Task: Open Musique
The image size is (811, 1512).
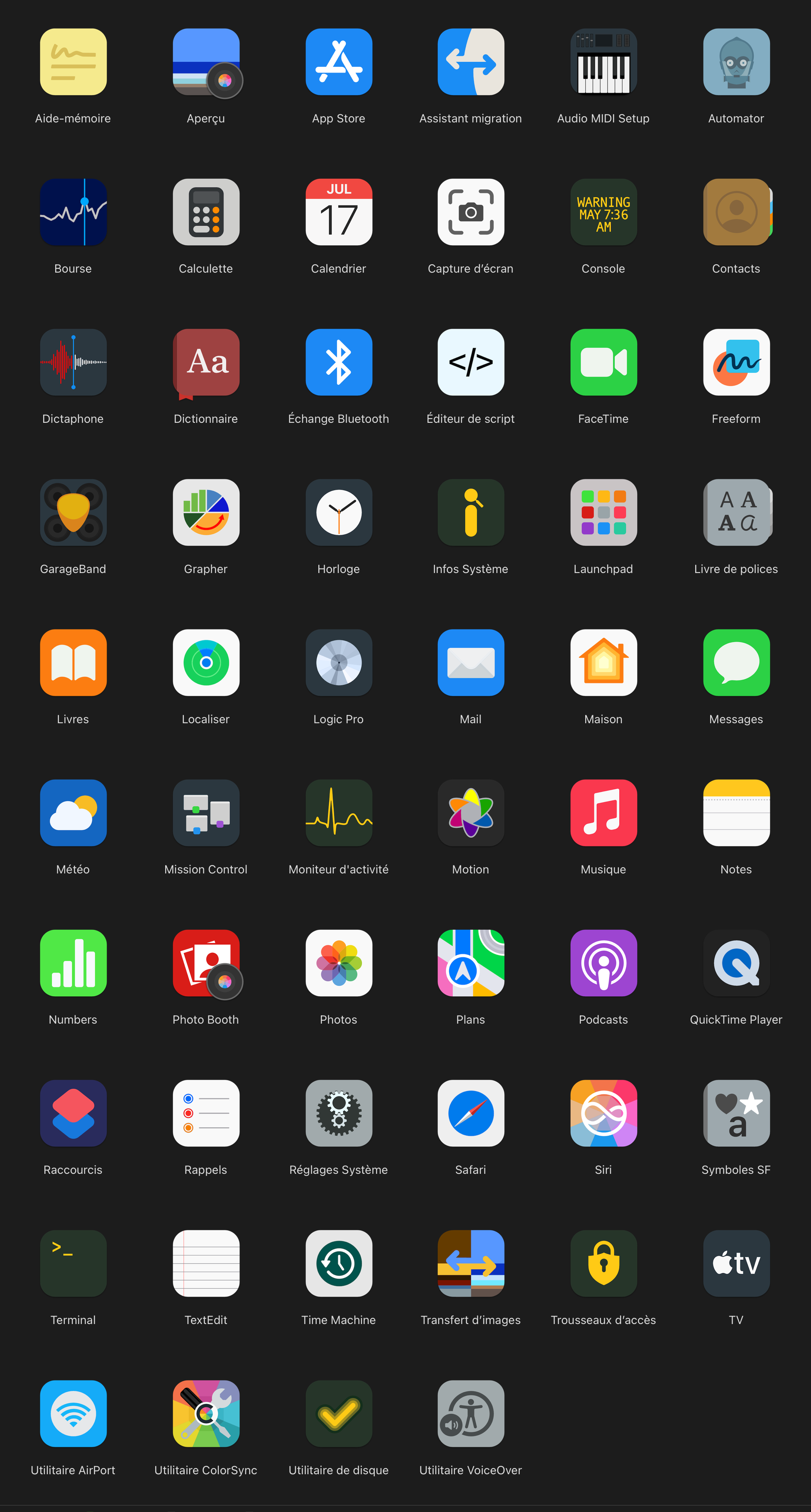Action: (604, 813)
